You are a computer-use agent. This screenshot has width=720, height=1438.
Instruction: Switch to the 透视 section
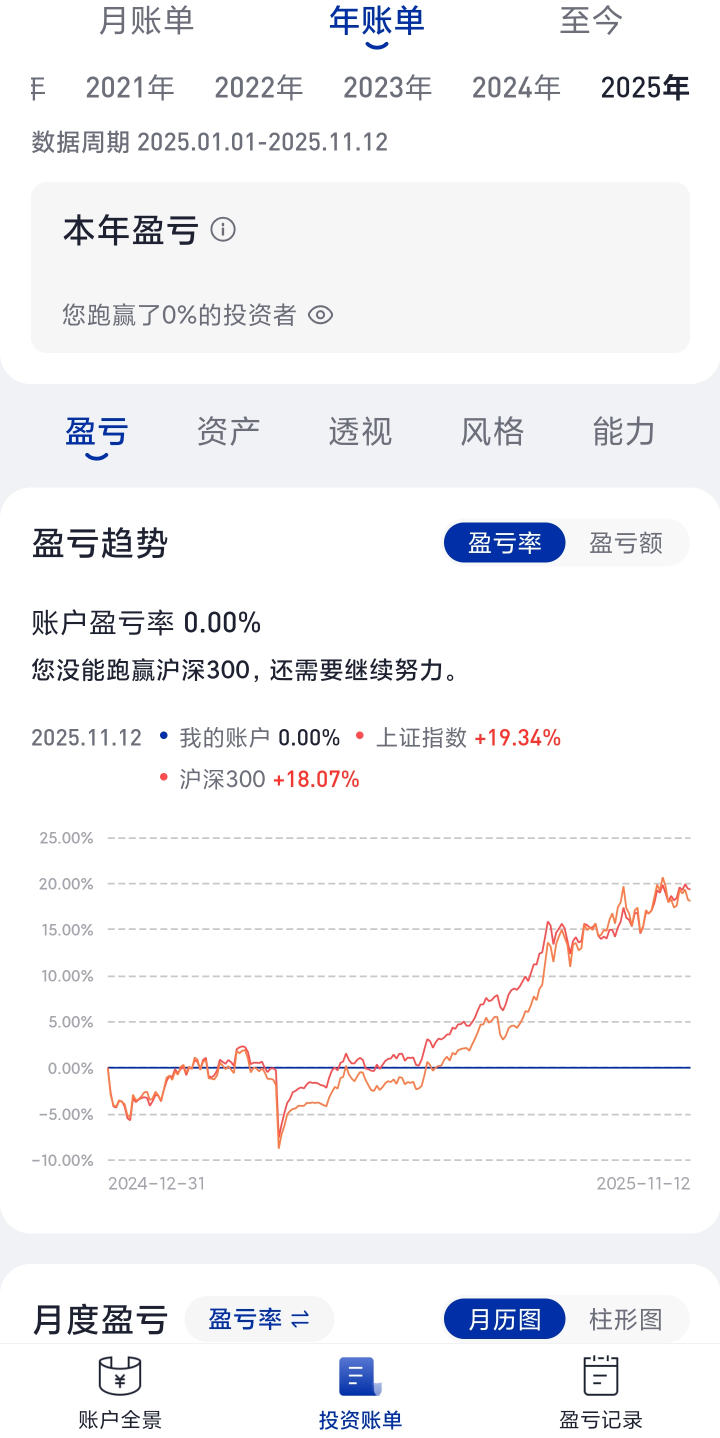pos(360,432)
